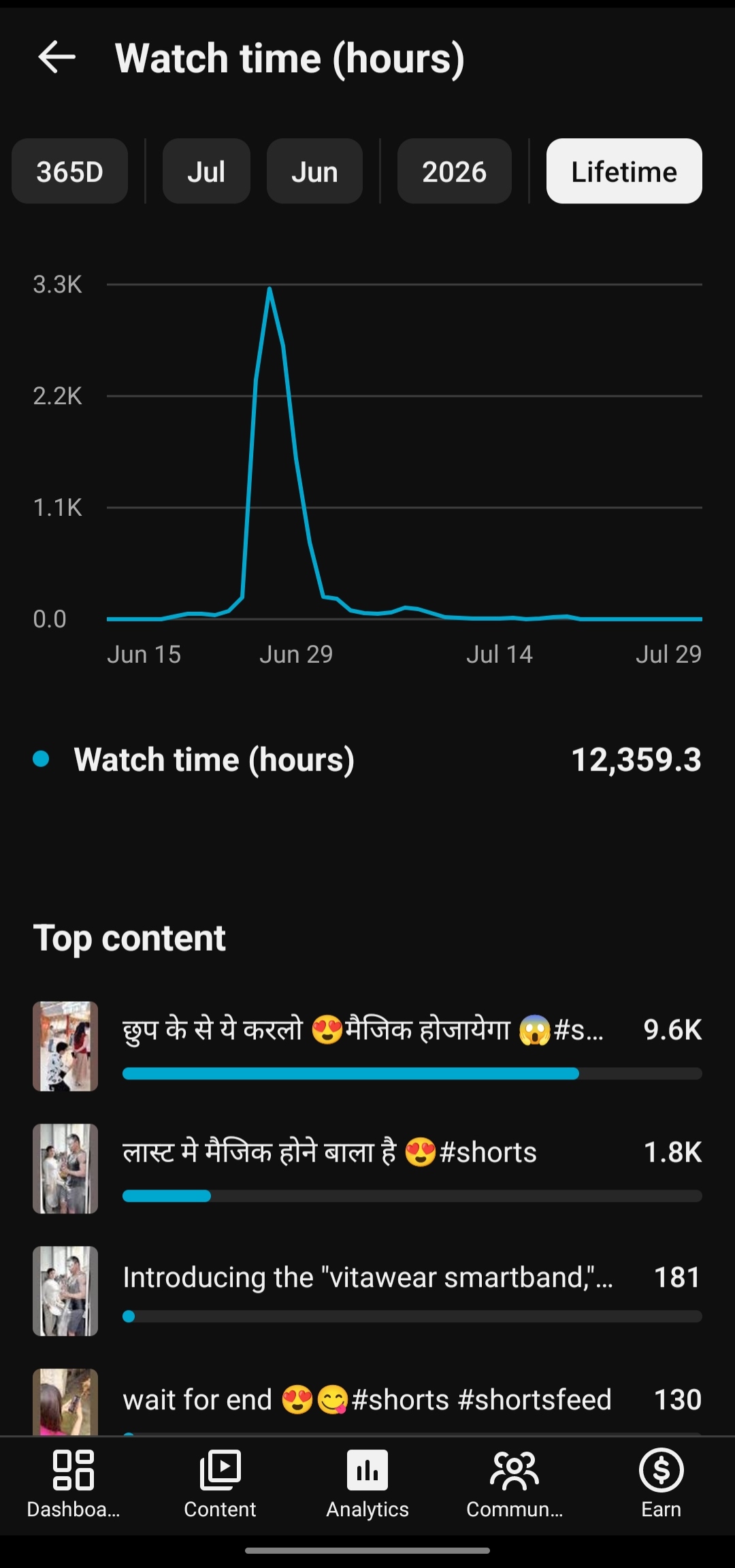Select the 365D time range chip
Screen dimensions: 735x1568
tap(70, 171)
